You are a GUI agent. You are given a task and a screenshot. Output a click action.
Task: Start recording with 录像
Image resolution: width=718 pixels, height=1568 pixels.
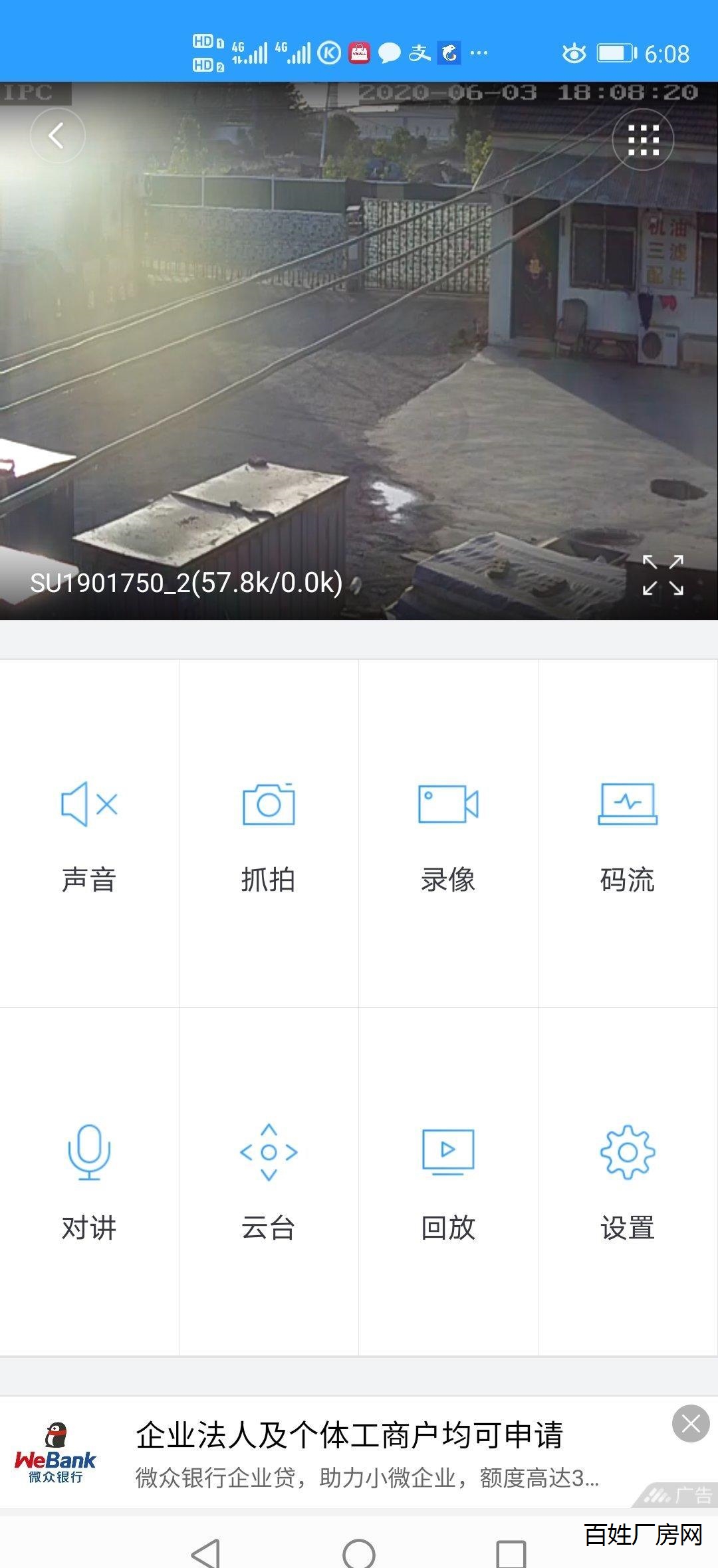[448, 833]
